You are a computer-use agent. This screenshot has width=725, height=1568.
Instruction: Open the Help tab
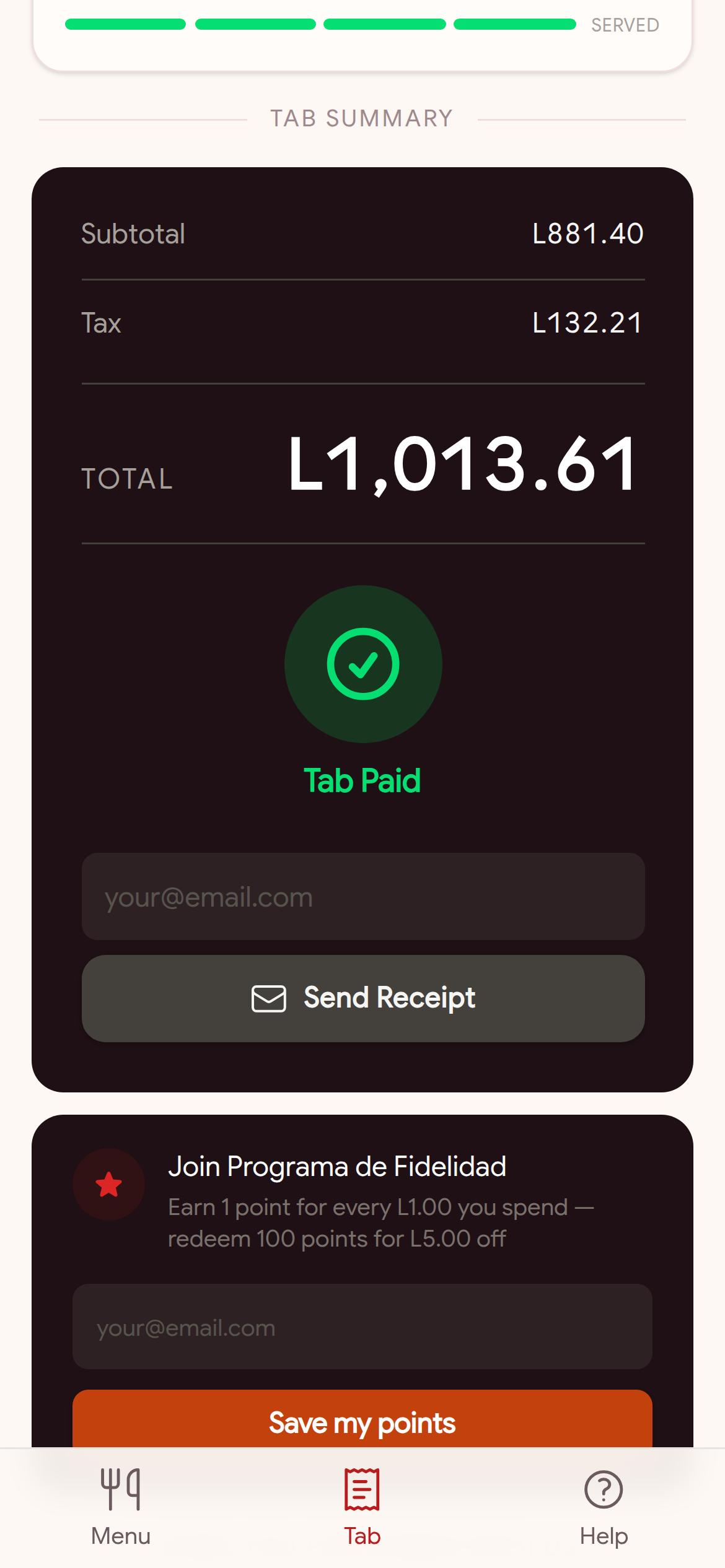pos(604,1507)
